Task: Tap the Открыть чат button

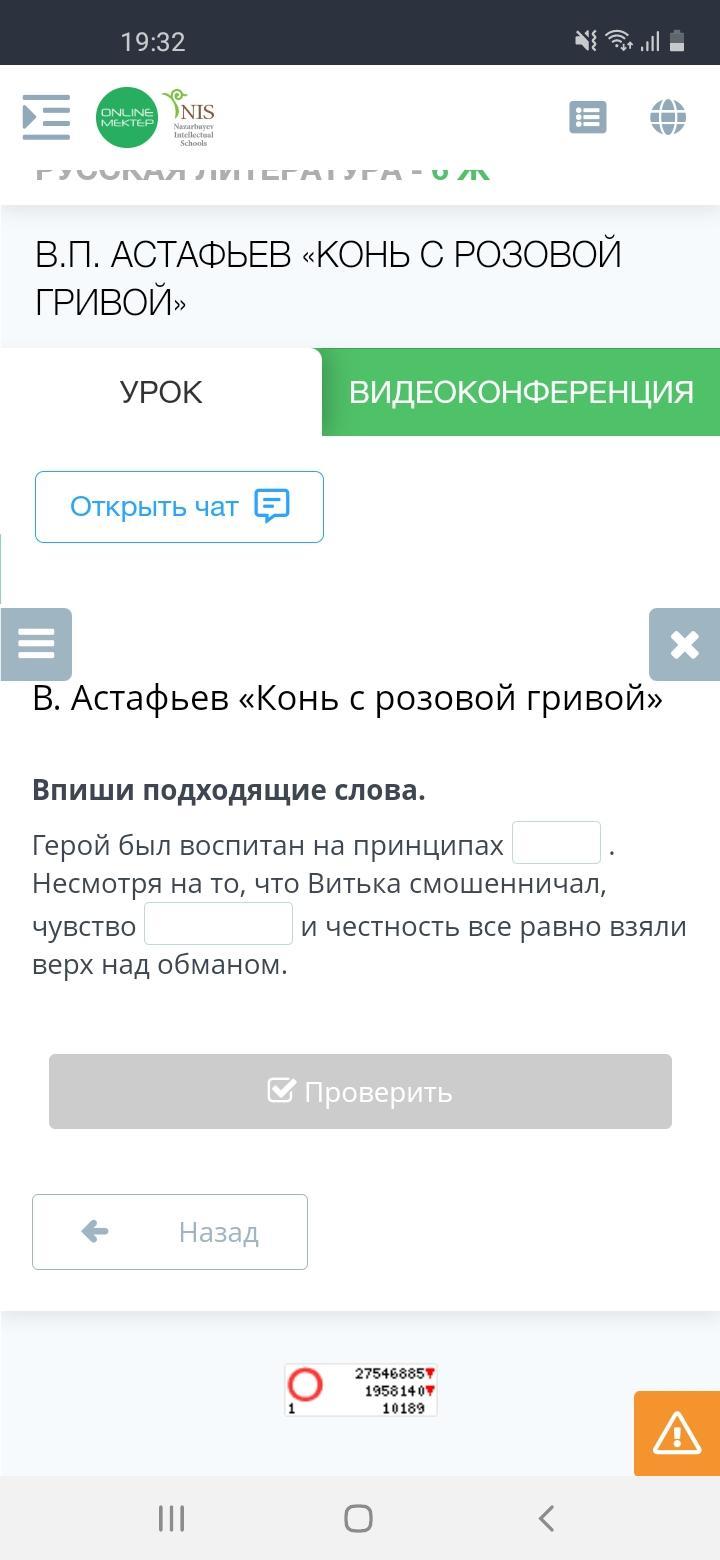Action: tap(179, 507)
